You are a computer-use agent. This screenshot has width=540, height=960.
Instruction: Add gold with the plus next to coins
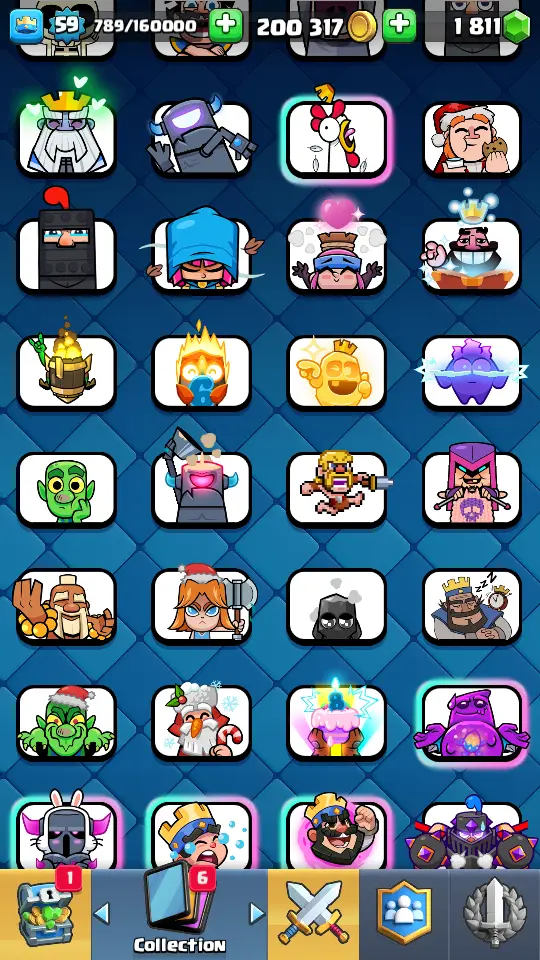pyautogui.click(x=400, y=26)
